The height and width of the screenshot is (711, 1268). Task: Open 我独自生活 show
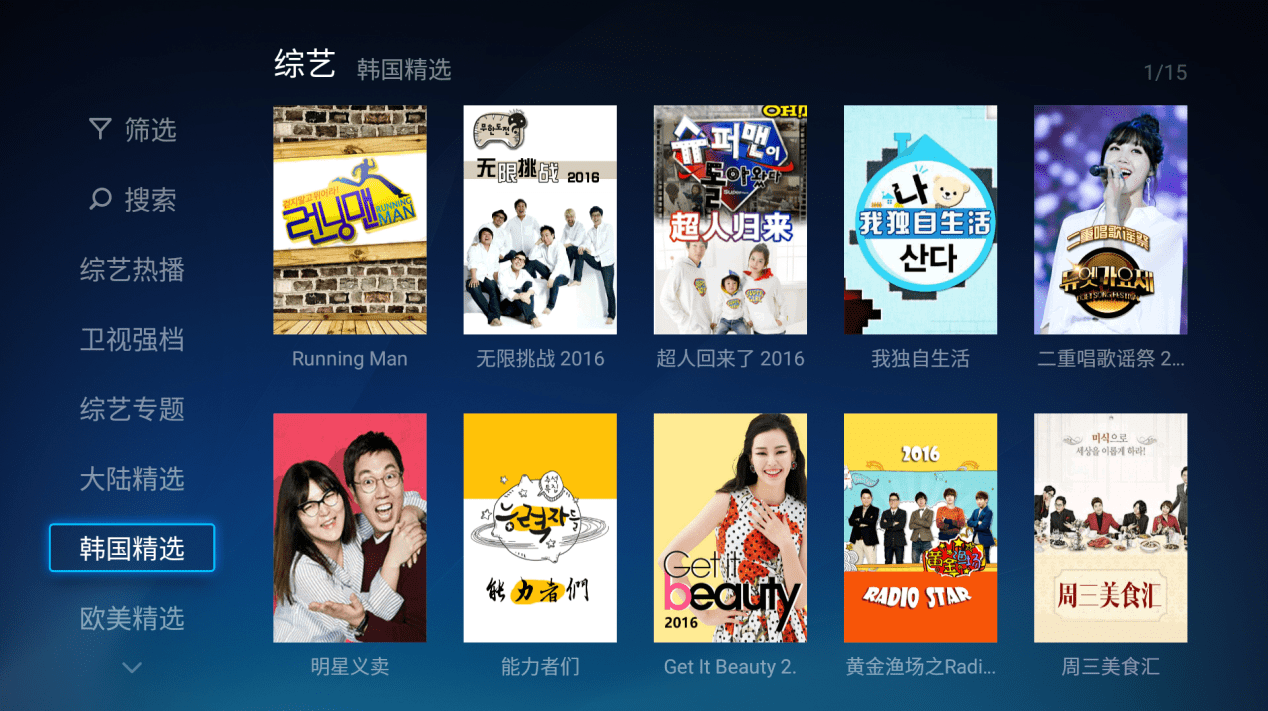(x=920, y=220)
